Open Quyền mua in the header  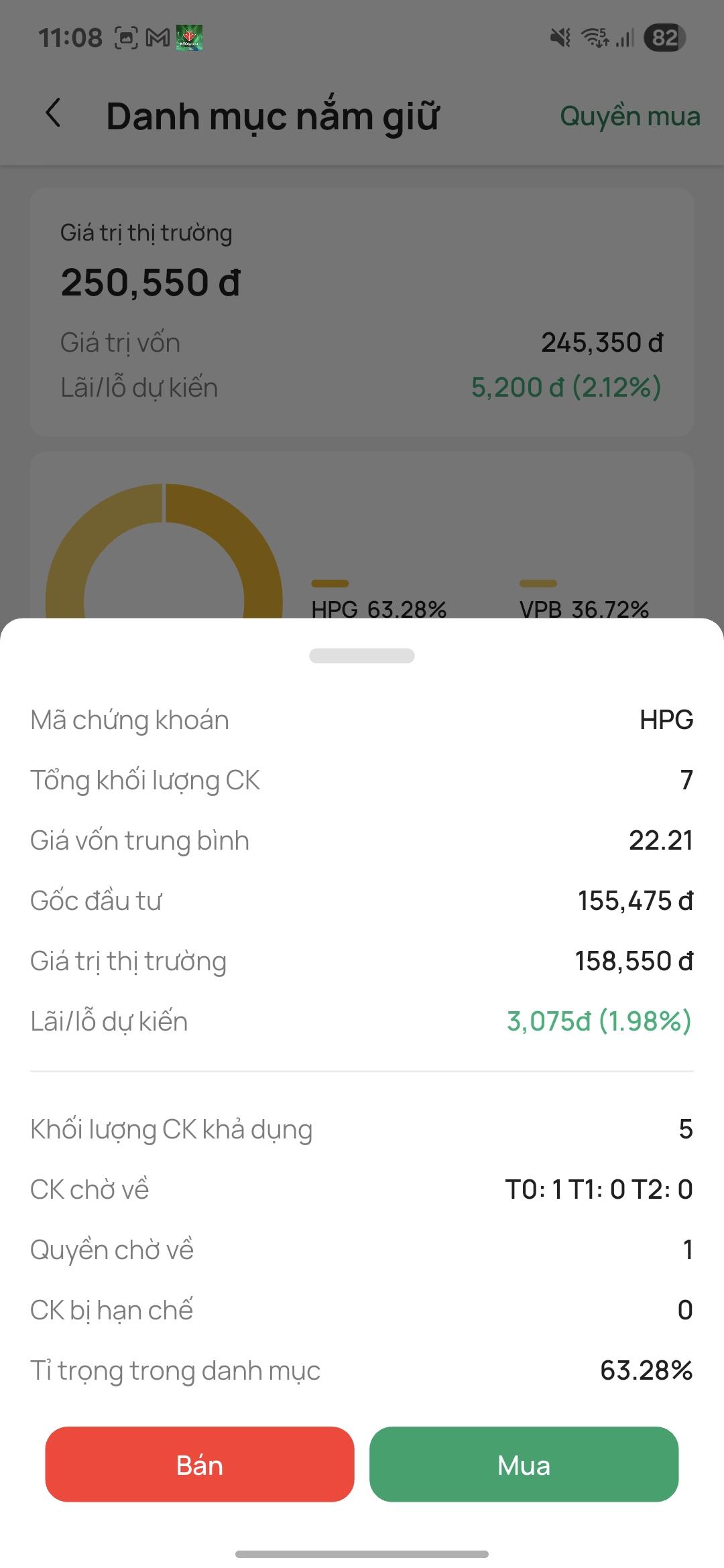pos(630,115)
